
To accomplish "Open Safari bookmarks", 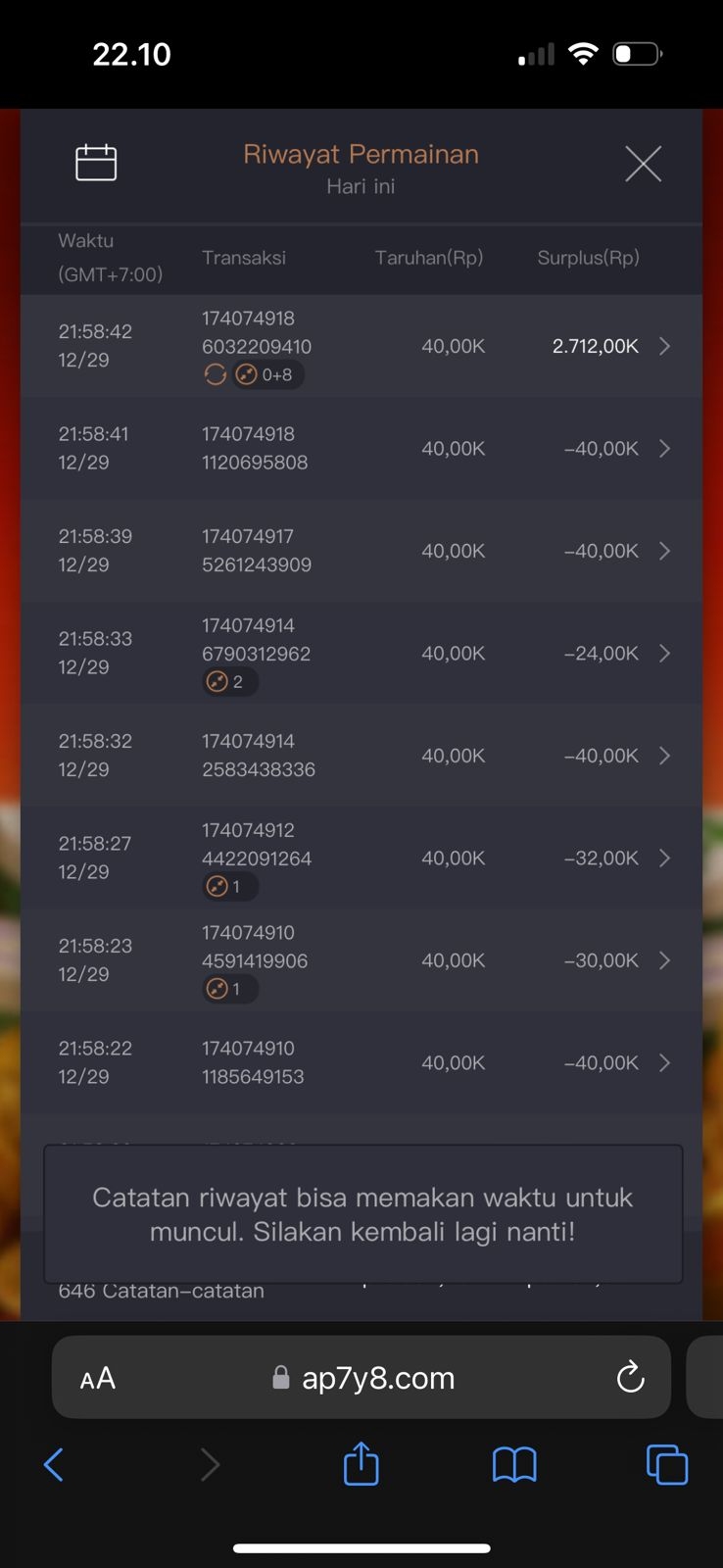I will 514,1465.
